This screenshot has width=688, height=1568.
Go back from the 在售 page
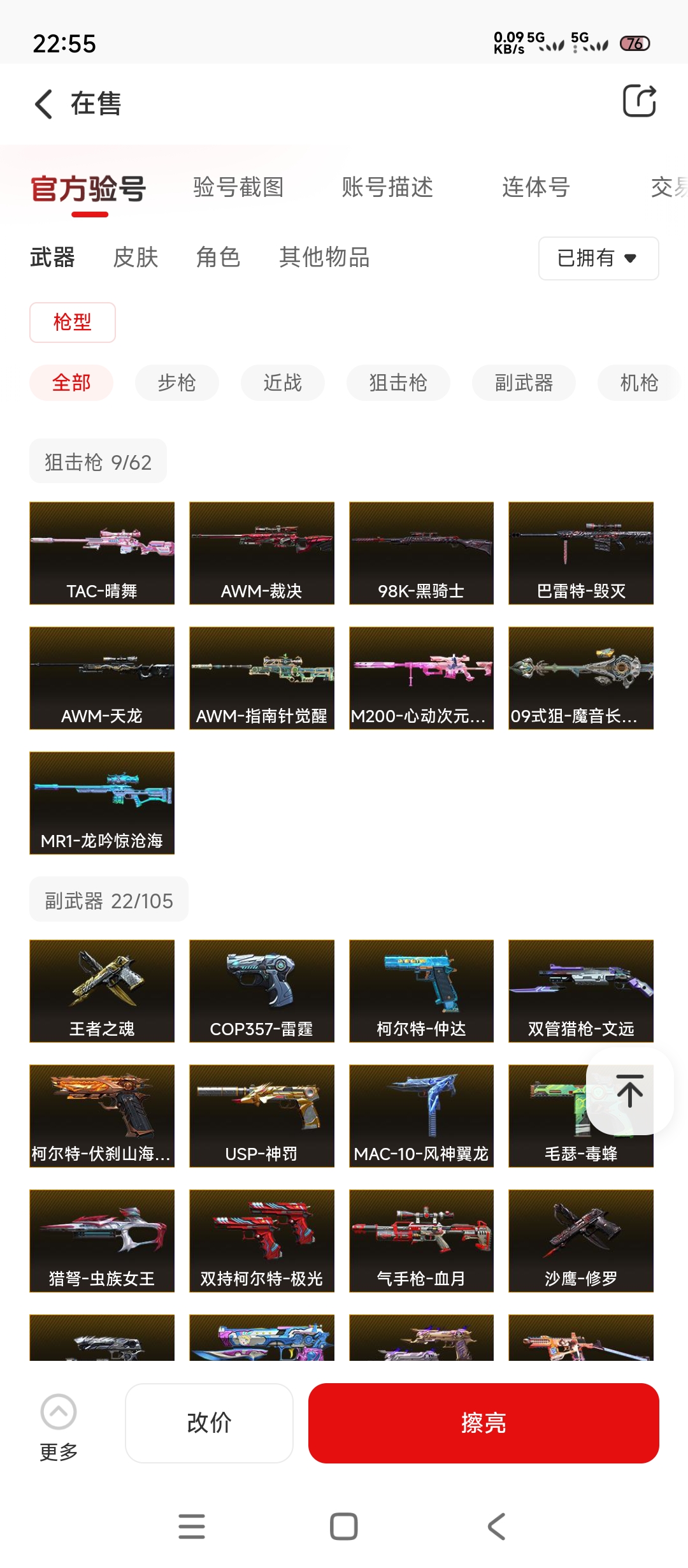click(44, 104)
